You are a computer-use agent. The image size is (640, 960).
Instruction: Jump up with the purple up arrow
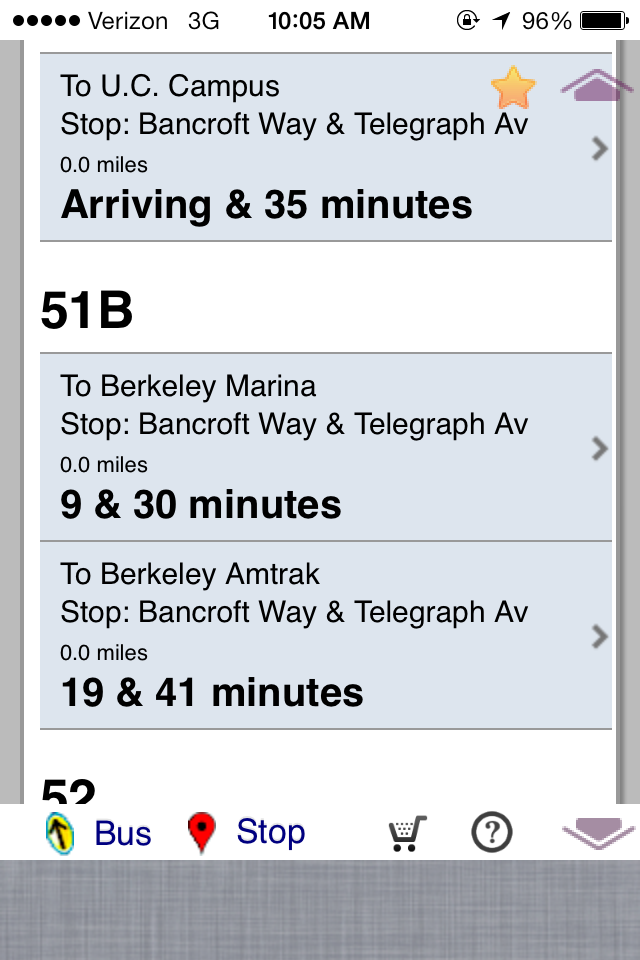[597, 87]
